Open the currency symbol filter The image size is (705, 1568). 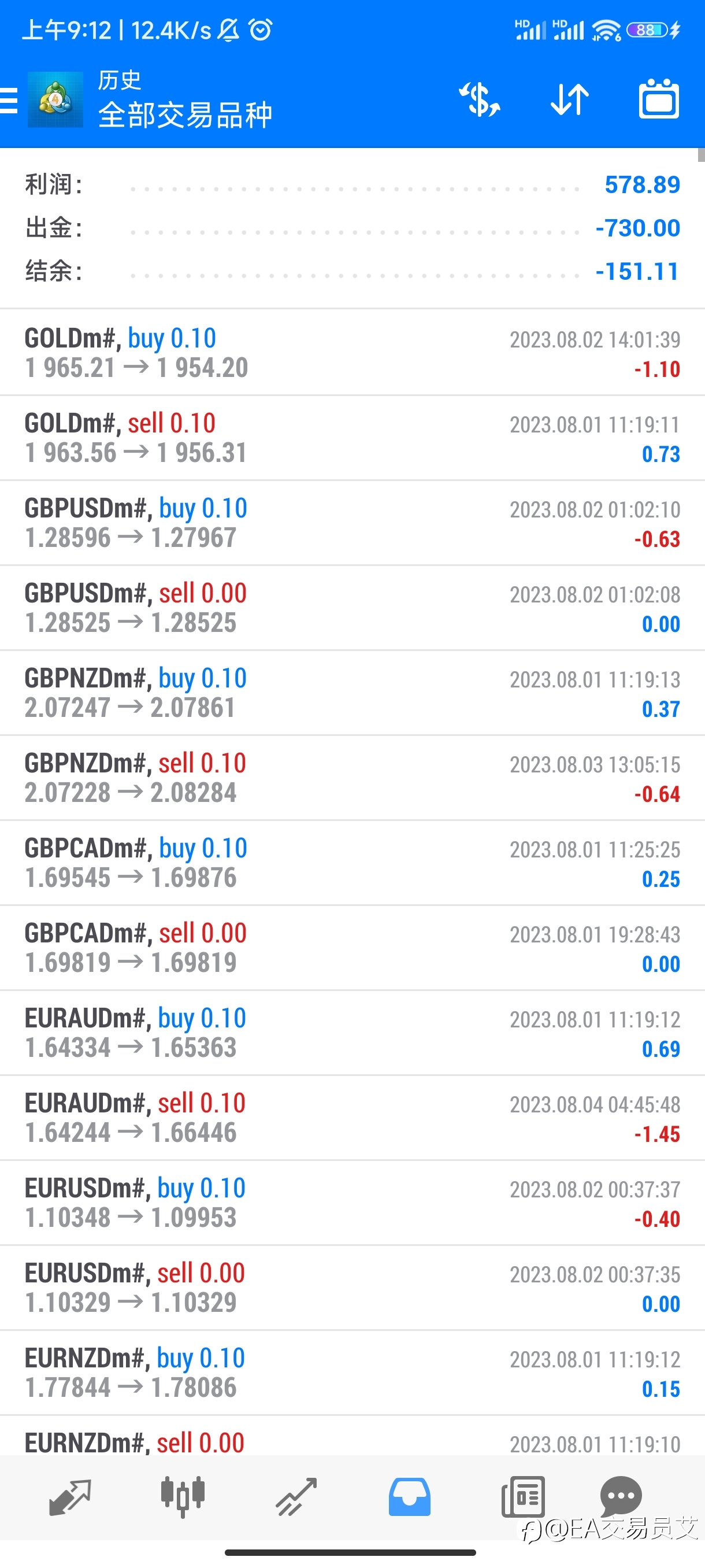(479, 99)
